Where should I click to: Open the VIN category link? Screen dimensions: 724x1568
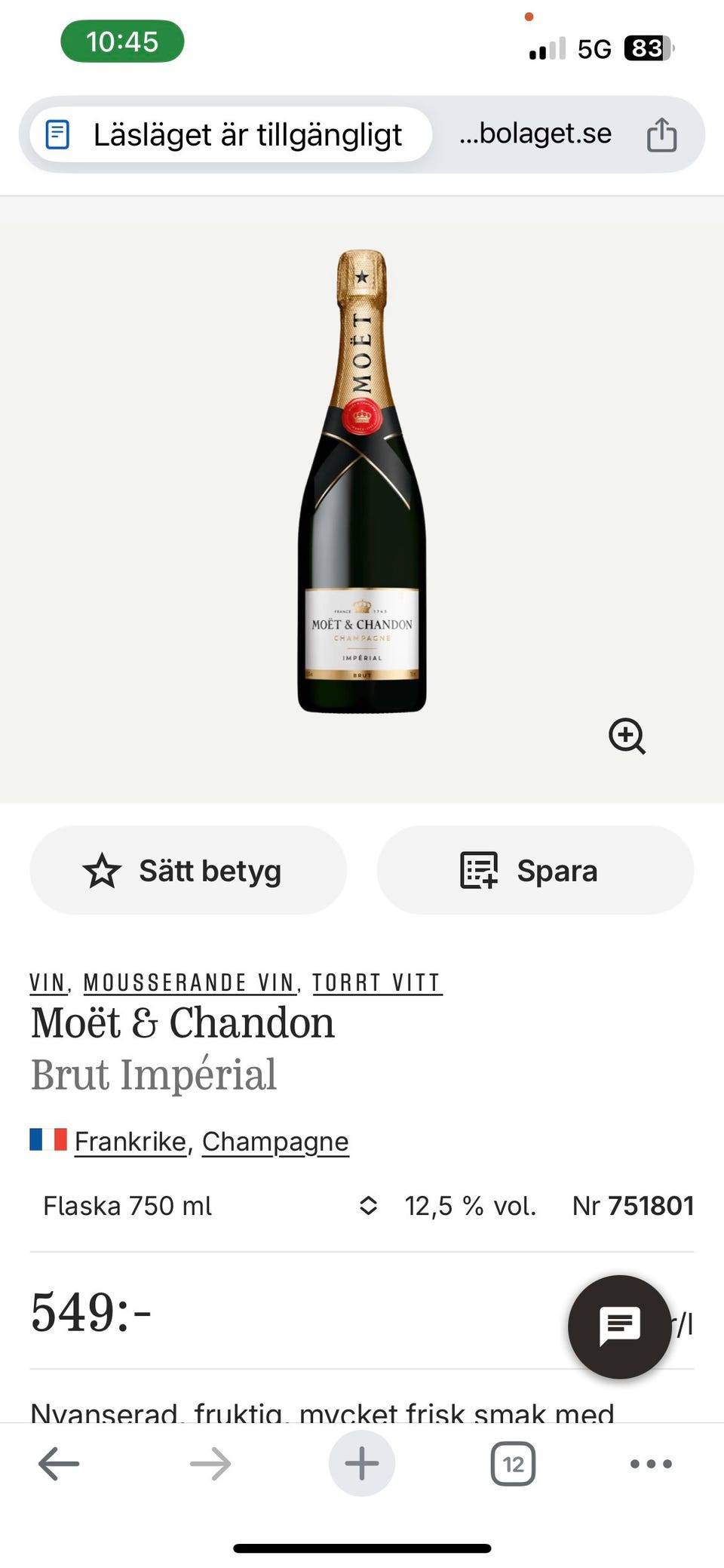click(x=48, y=982)
